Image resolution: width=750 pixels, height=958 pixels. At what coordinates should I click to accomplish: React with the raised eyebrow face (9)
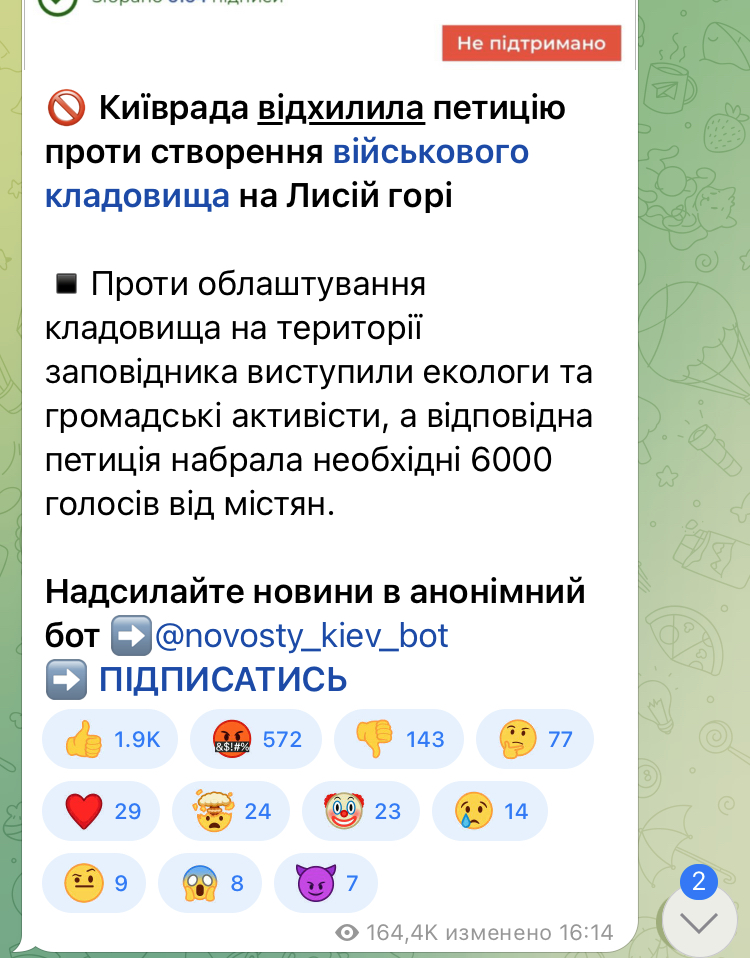click(x=95, y=883)
